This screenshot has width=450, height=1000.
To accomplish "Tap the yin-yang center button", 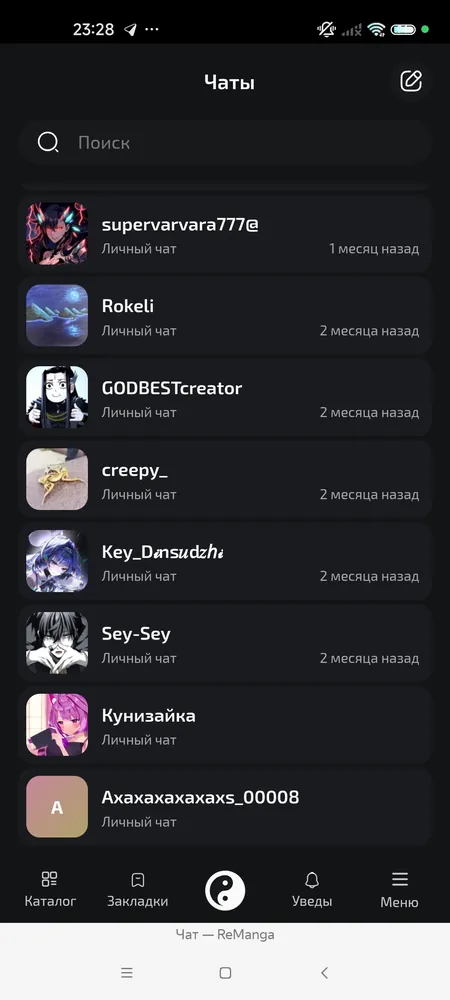I will point(225,890).
